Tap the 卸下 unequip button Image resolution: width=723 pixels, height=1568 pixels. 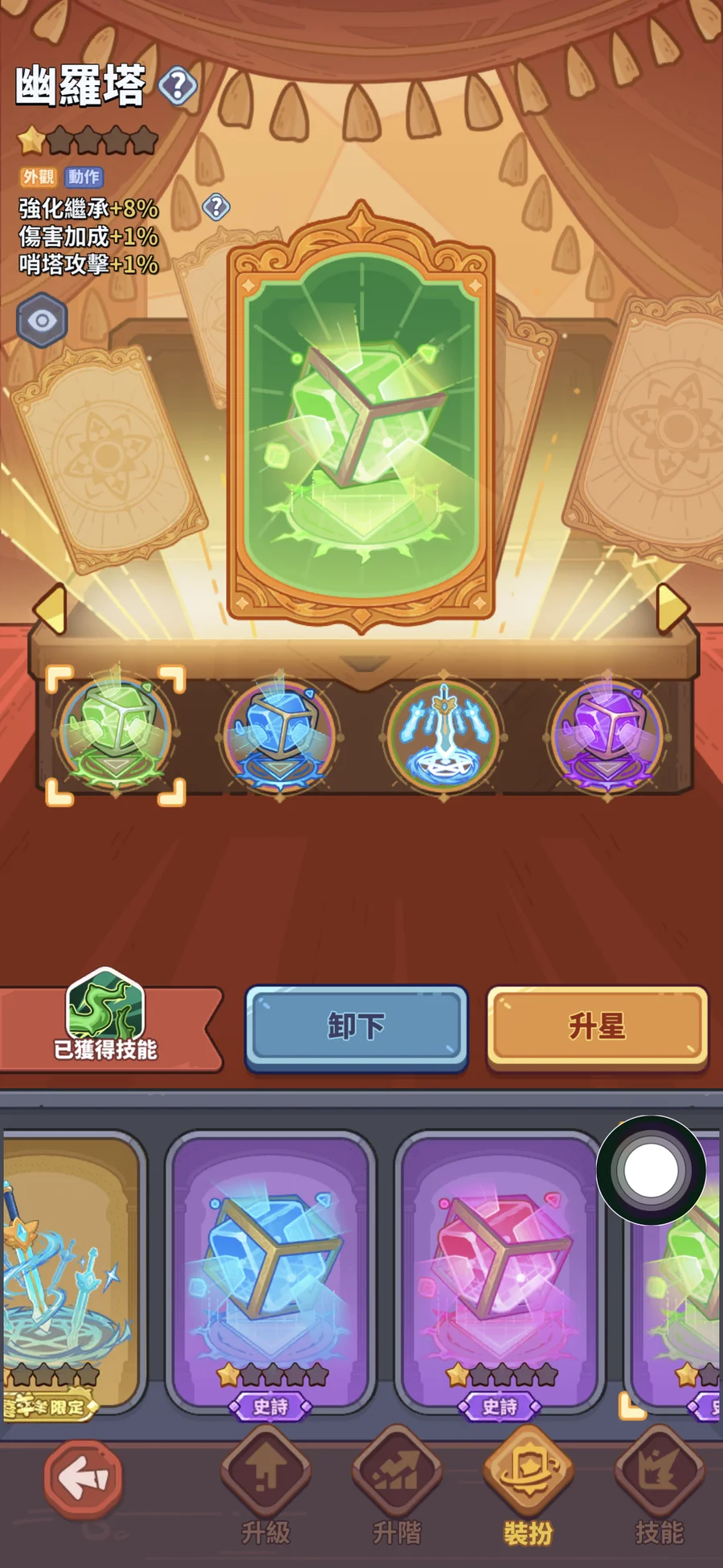pos(356,1026)
